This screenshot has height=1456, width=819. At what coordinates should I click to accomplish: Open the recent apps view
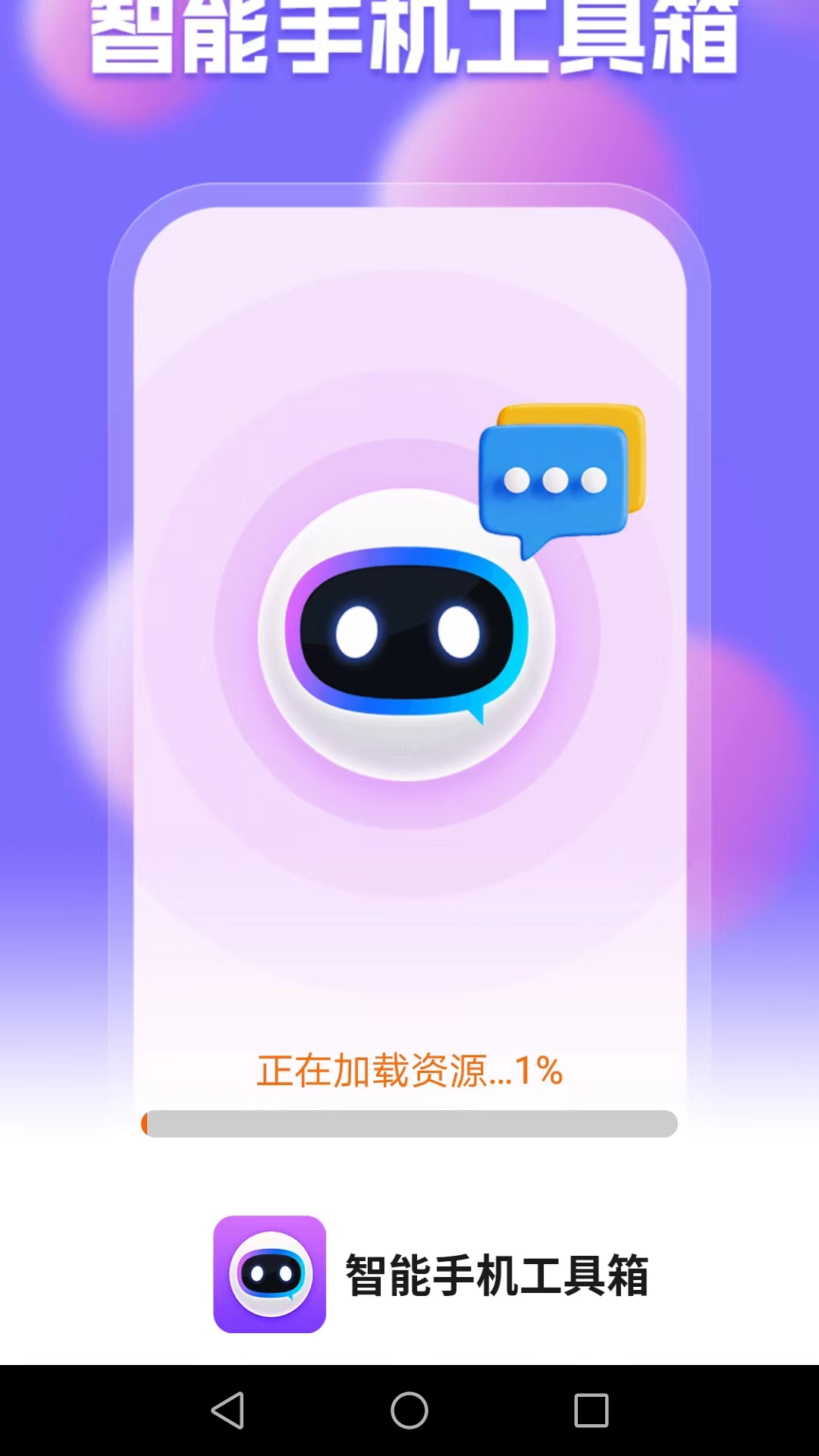(x=591, y=1410)
